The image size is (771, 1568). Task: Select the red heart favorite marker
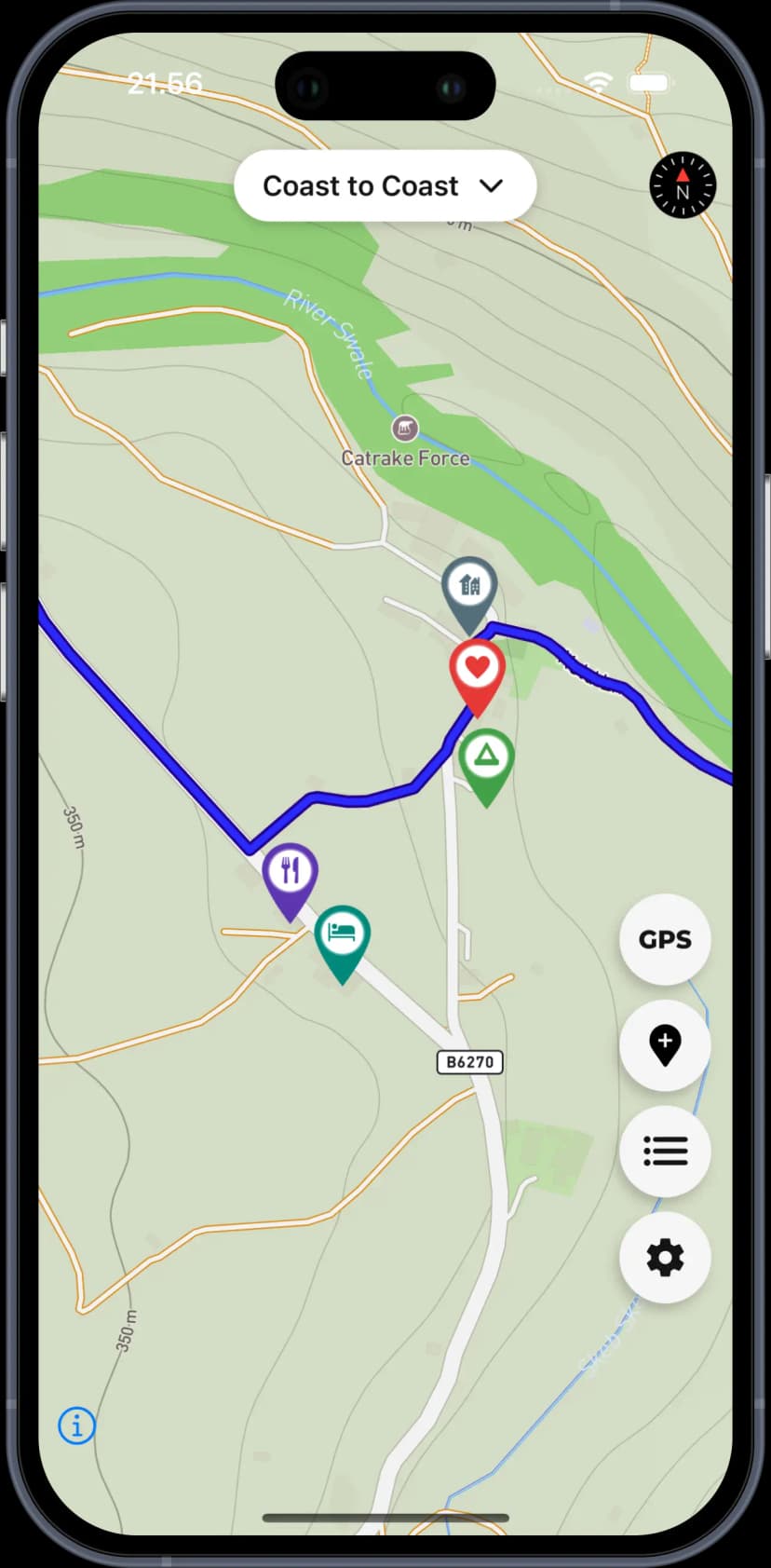(x=477, y=670)
